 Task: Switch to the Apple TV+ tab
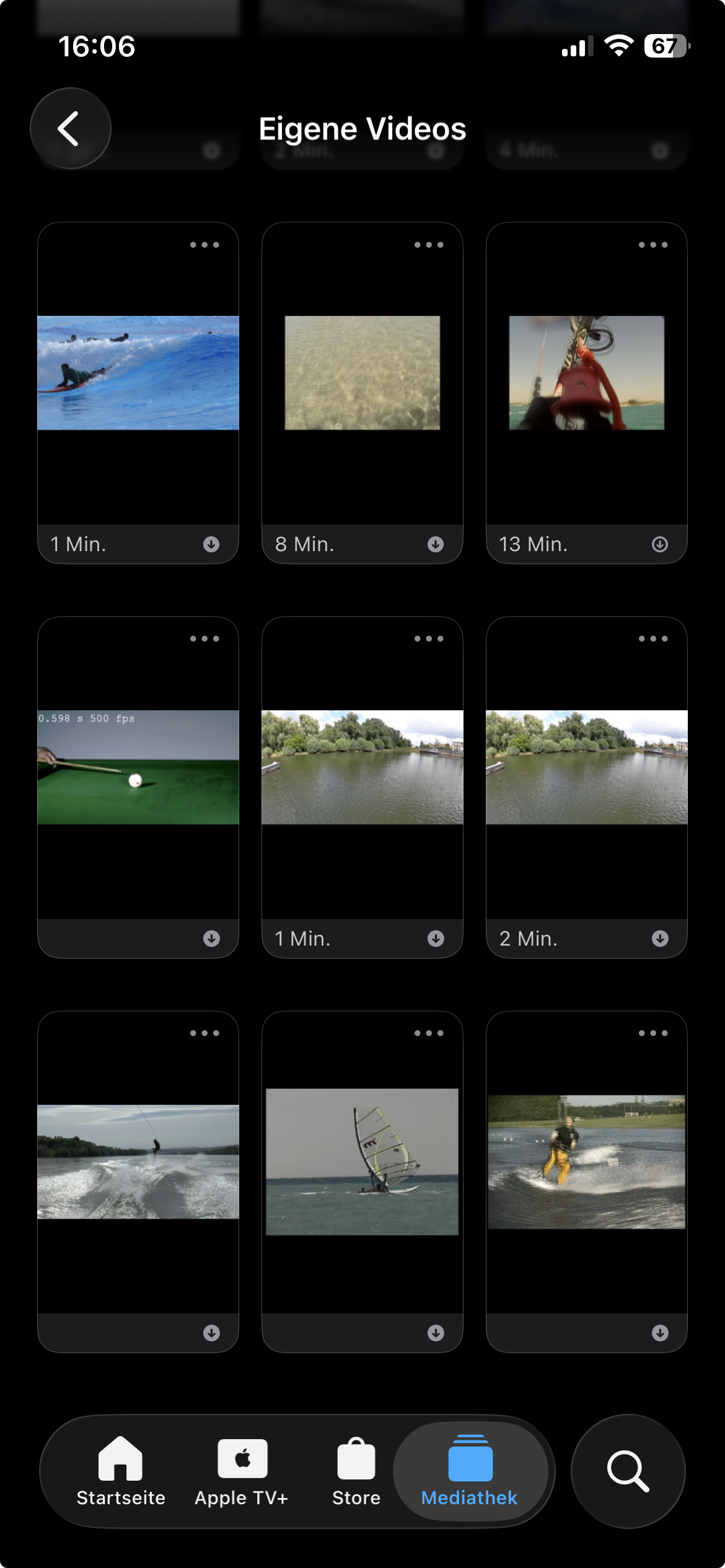(242, 1471)
